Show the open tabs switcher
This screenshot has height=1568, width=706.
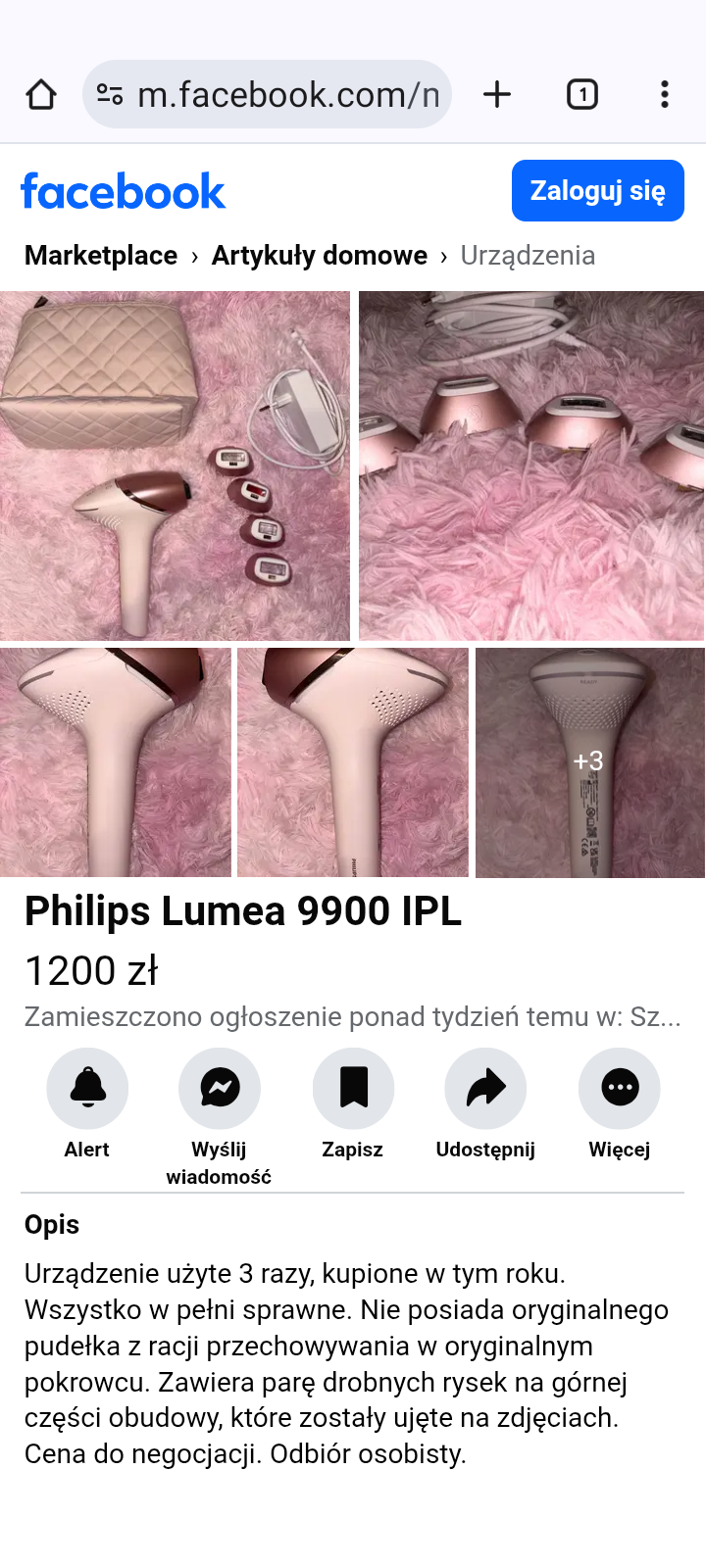click(582, 95)
